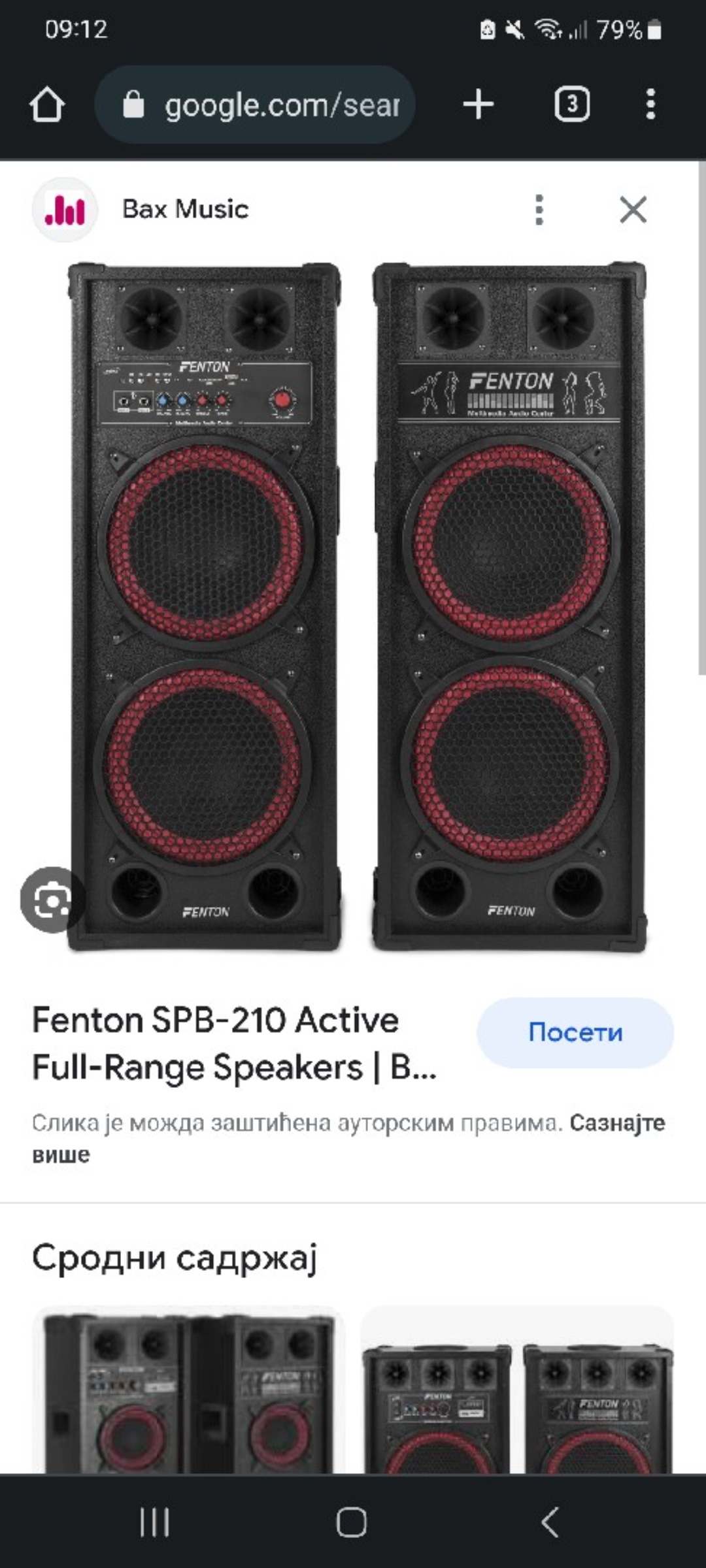Search this image with Google Lens
Image resolution: width=706 pixels, height=1568 pixels.
(52, 900)
